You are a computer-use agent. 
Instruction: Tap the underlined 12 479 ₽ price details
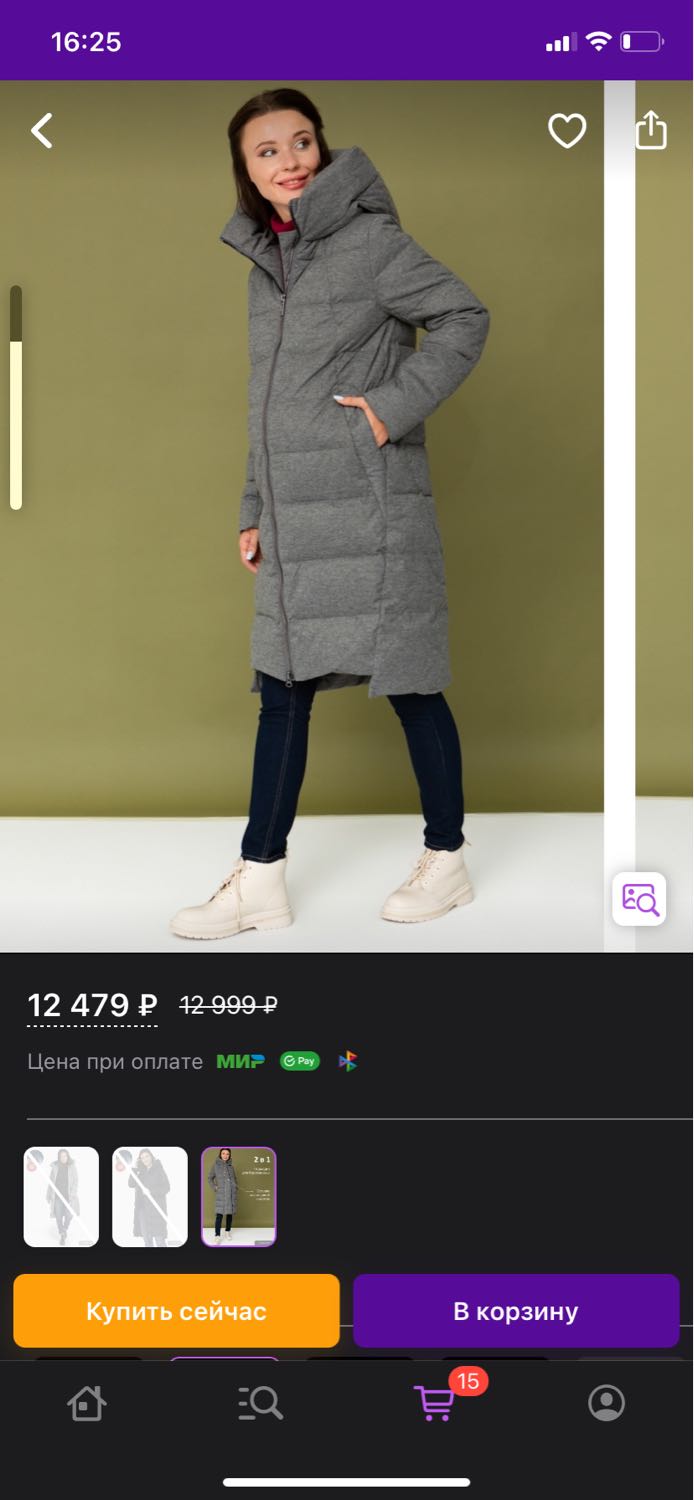92,1005
